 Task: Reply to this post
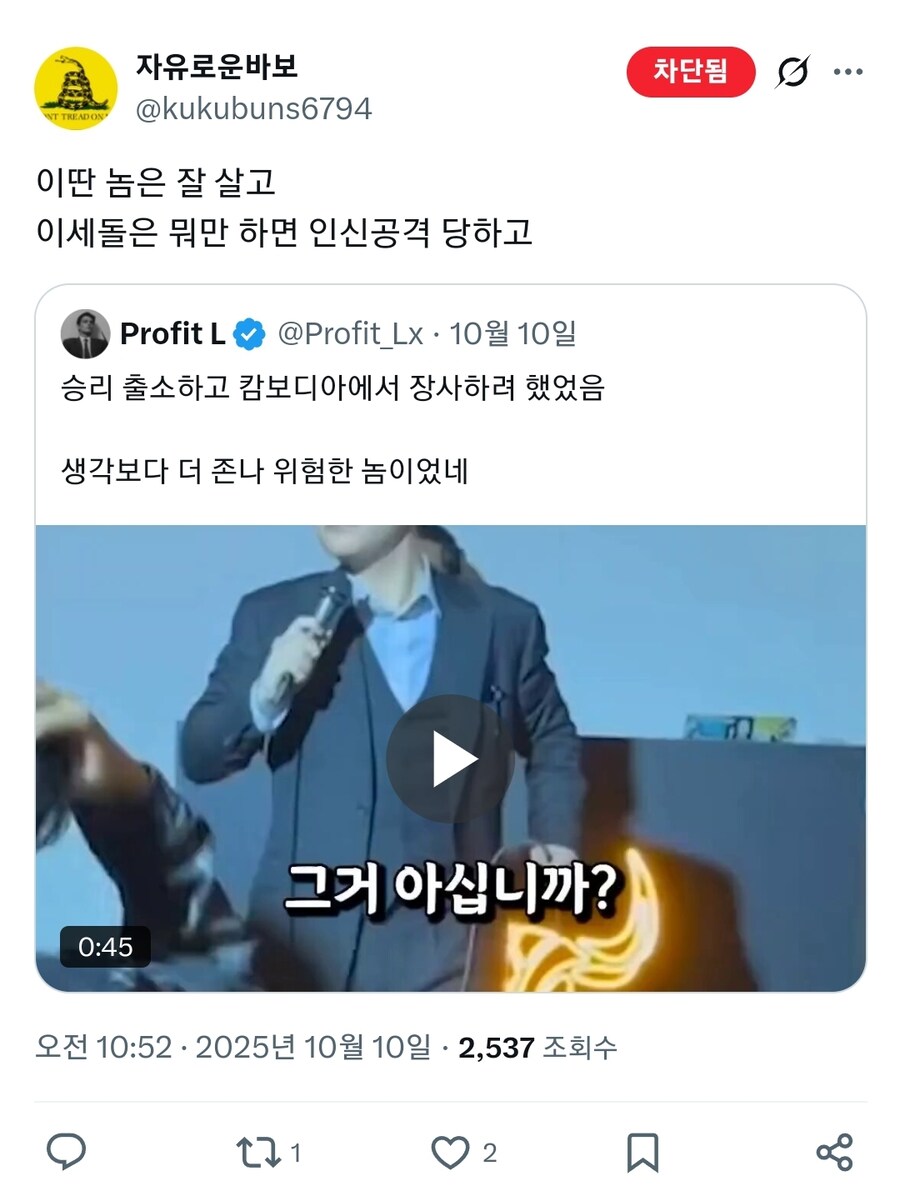pyautogui.click(x=67, y=1152)
